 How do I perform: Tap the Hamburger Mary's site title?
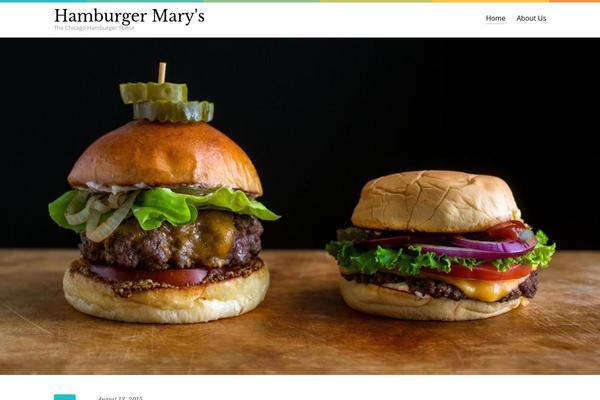click(x=129, y=15)
